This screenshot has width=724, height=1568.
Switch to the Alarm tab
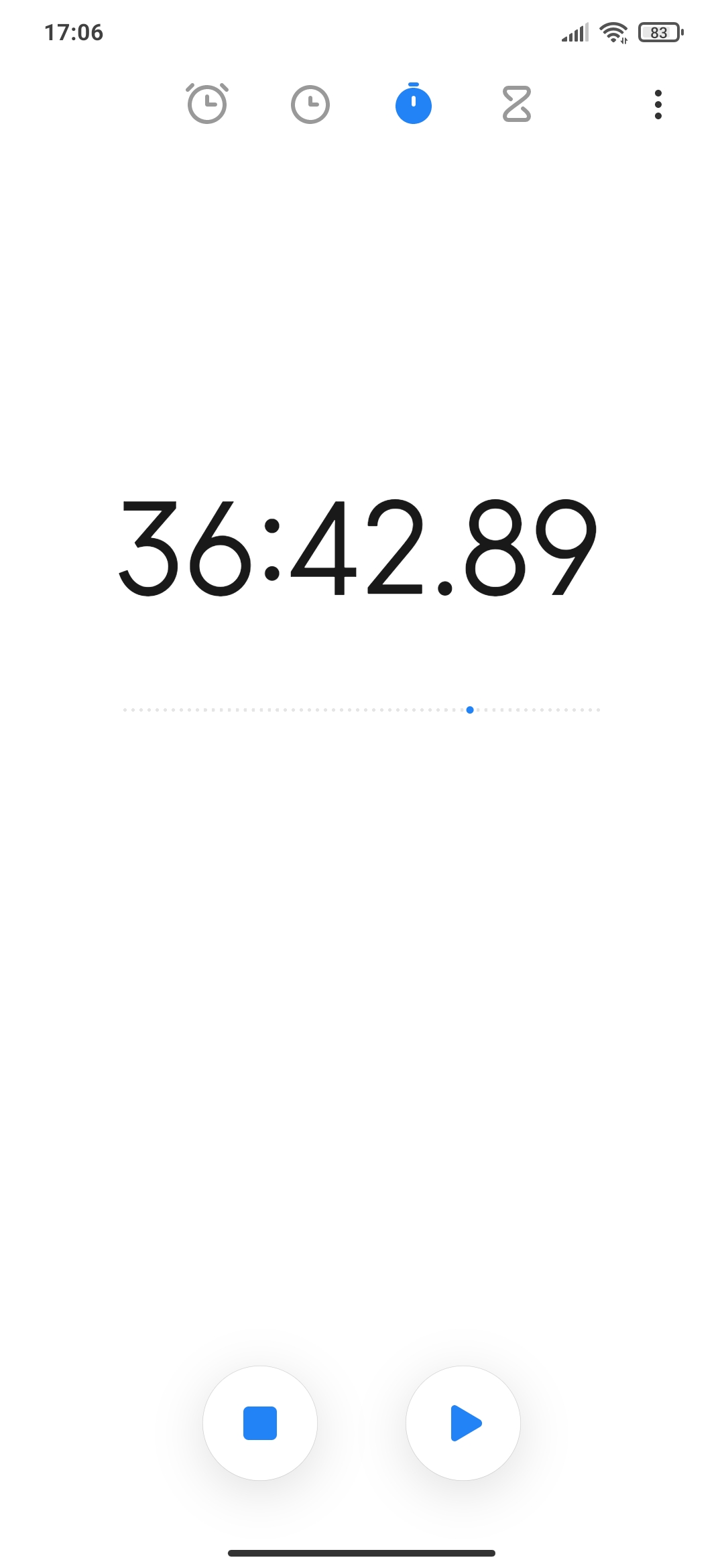(x=207, y=104)
